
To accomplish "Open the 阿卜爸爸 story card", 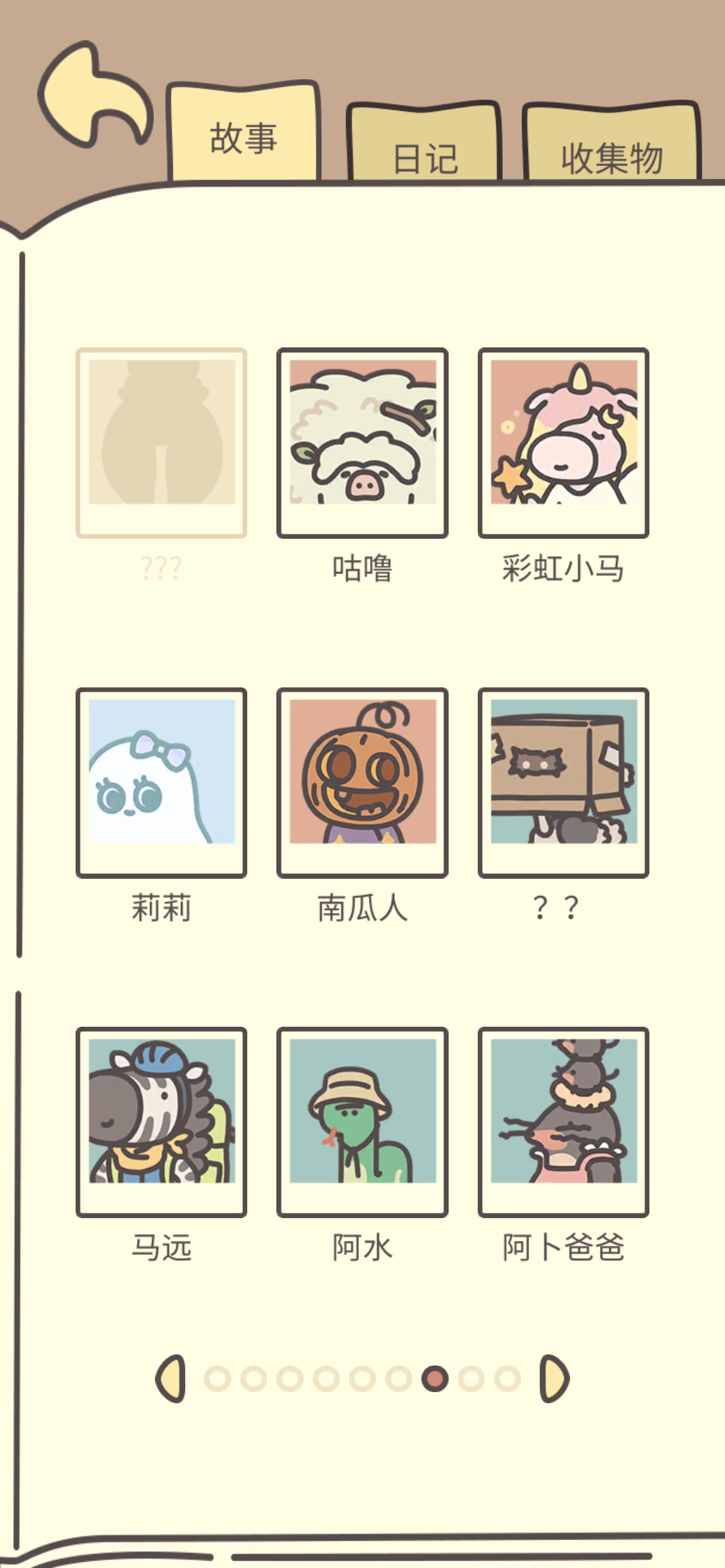I will pos(563,1122).
